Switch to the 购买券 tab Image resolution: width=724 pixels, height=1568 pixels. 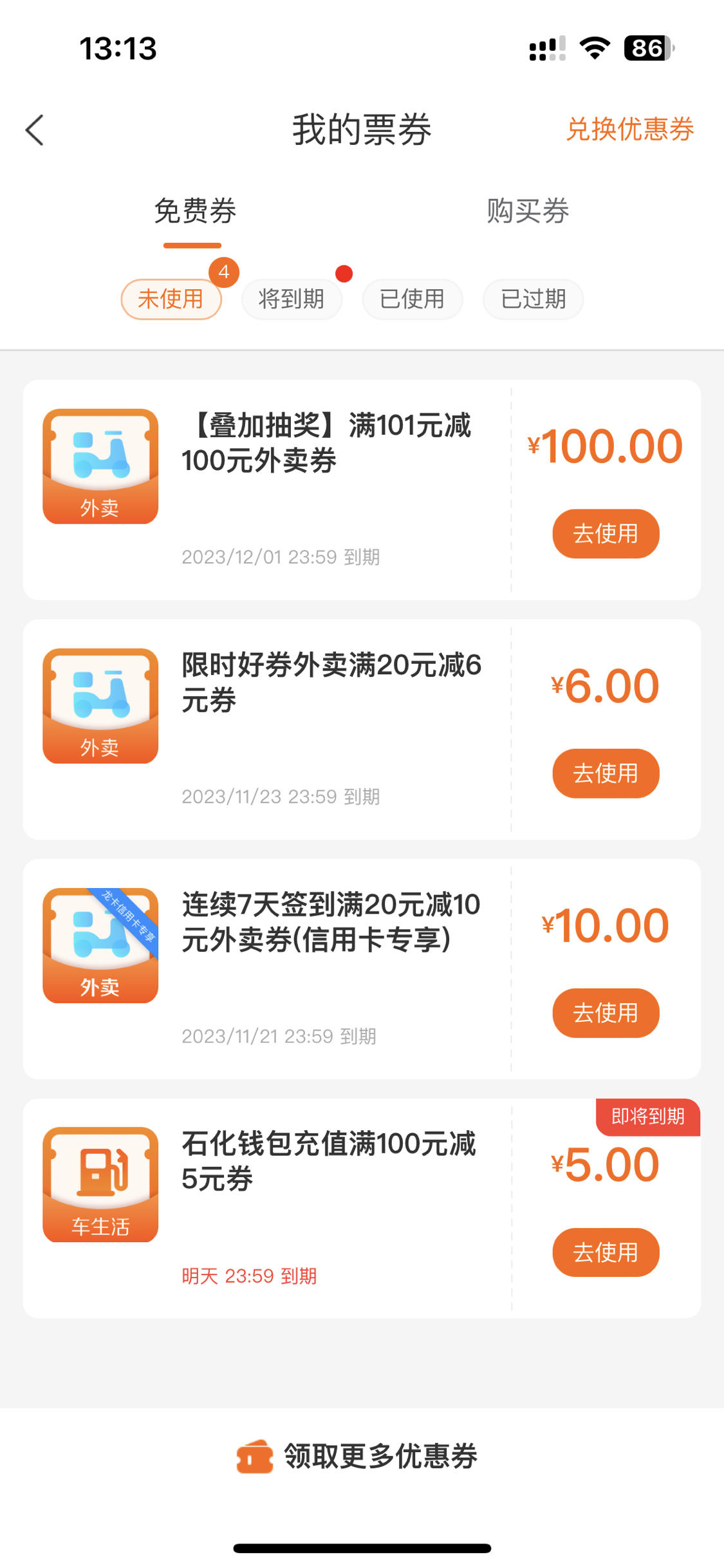[x=528, y=211]
